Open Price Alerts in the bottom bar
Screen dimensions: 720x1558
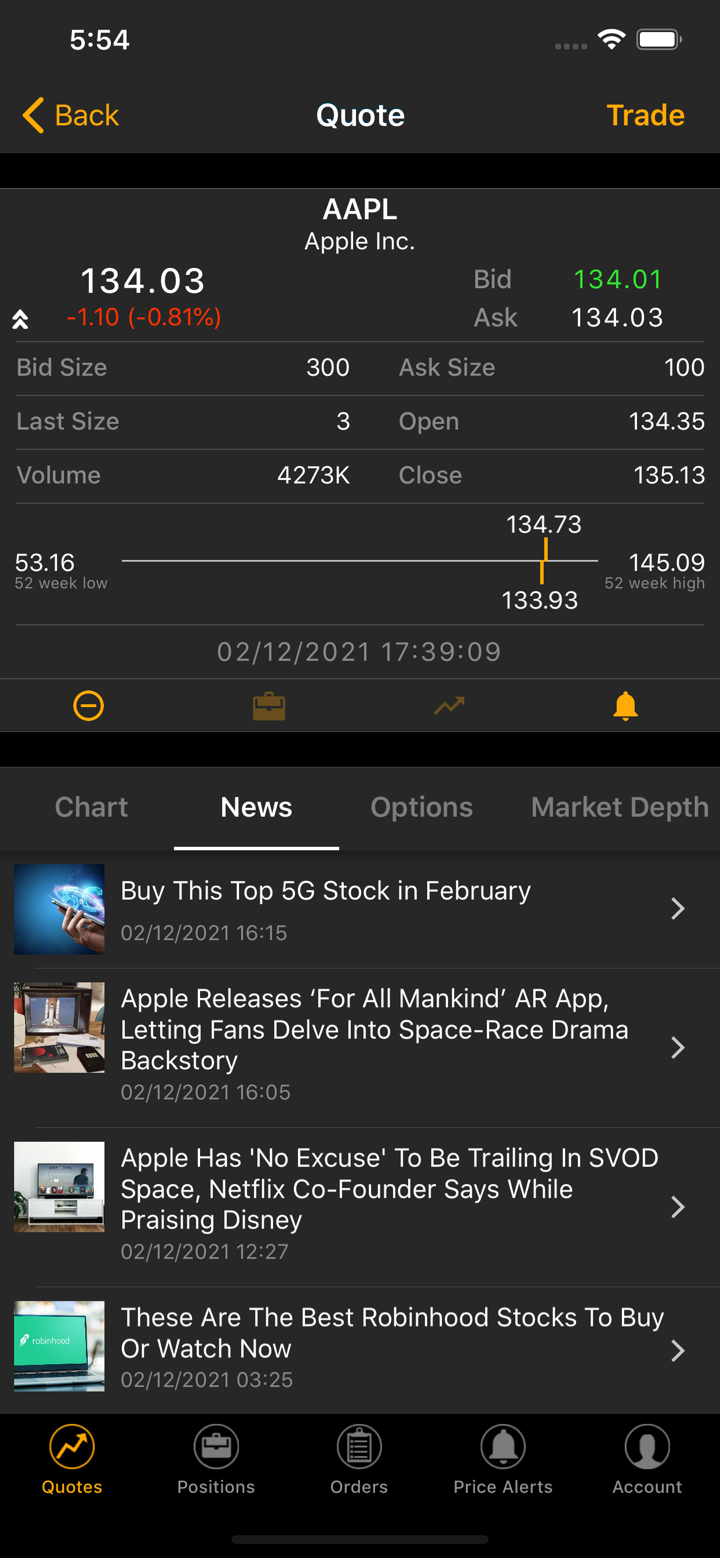pyautogui.click(x=503, y=1460)
